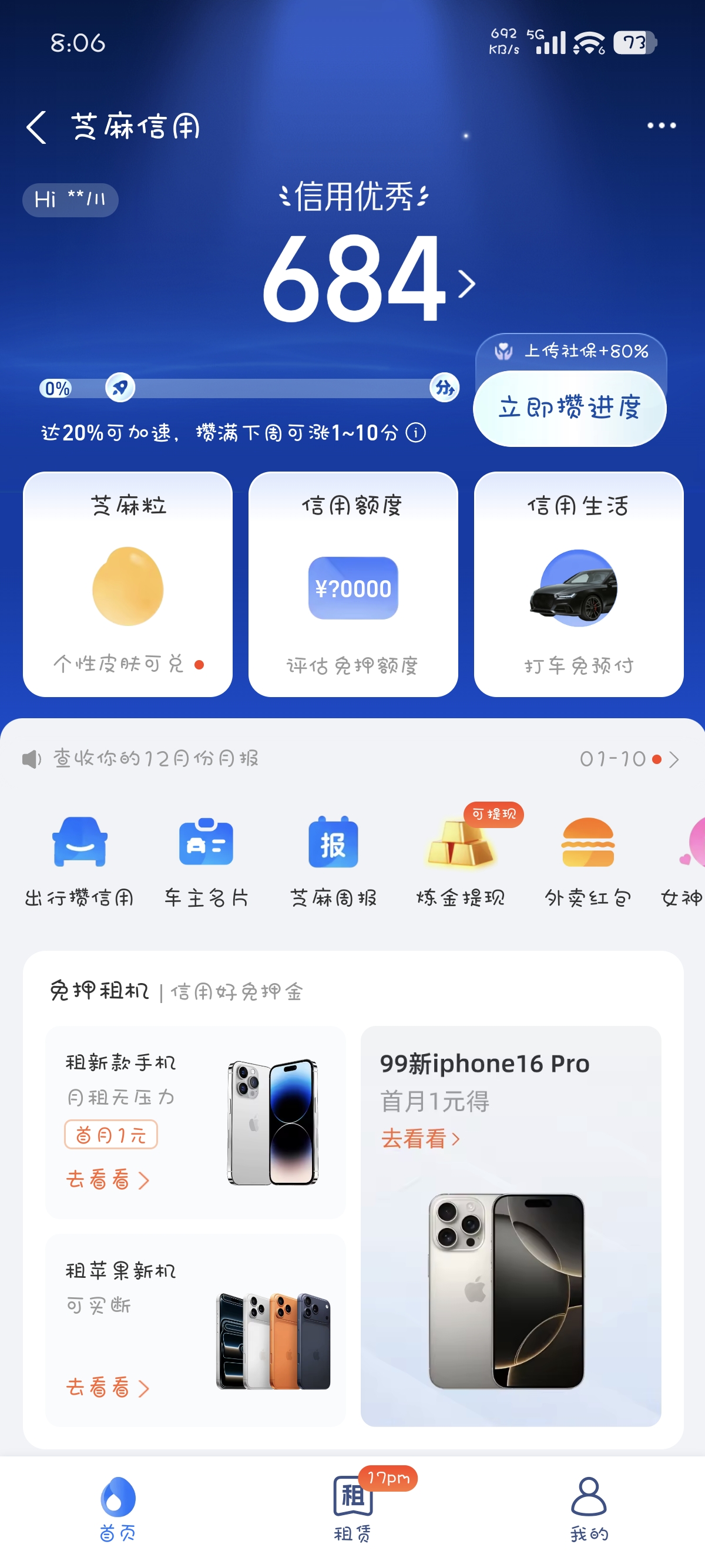The image size is (705, 1568).
Task: Show info about 攒满下周可涨 rule
Action: point(416,433)
